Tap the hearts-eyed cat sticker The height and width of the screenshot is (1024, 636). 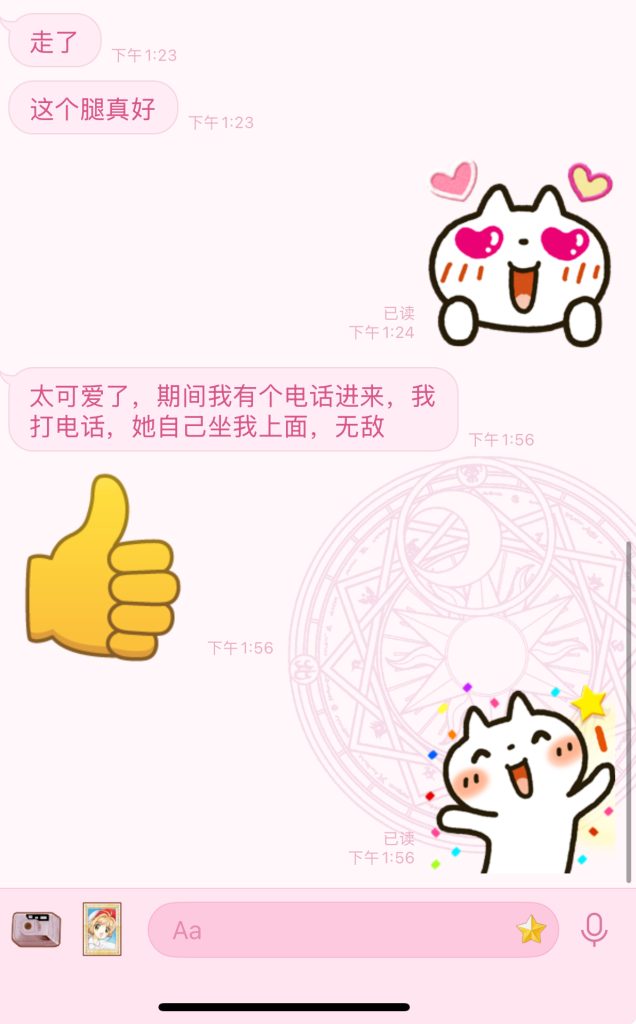(520, 258)
